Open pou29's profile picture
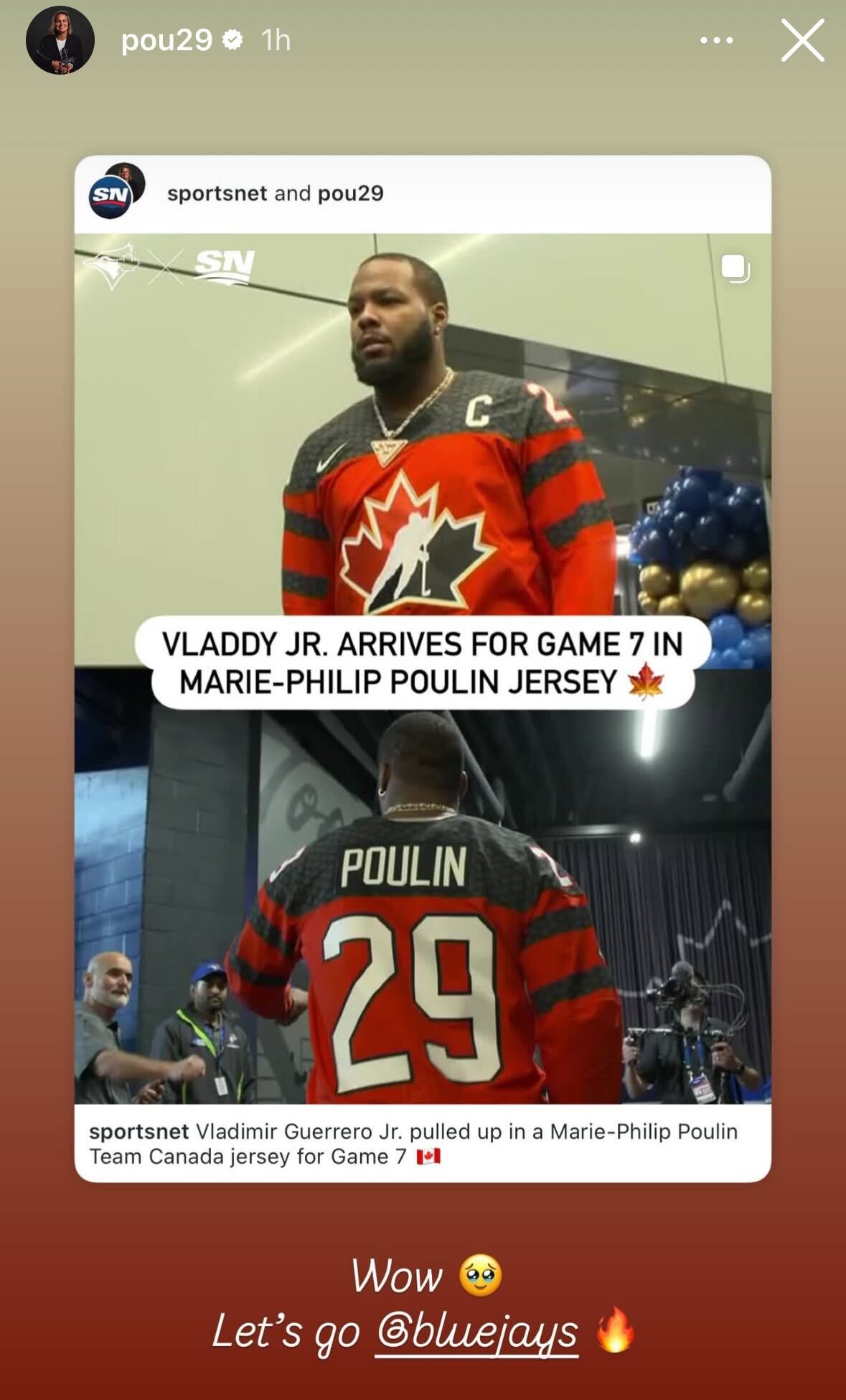846x1400 pixels. click(x=60, y=40)
